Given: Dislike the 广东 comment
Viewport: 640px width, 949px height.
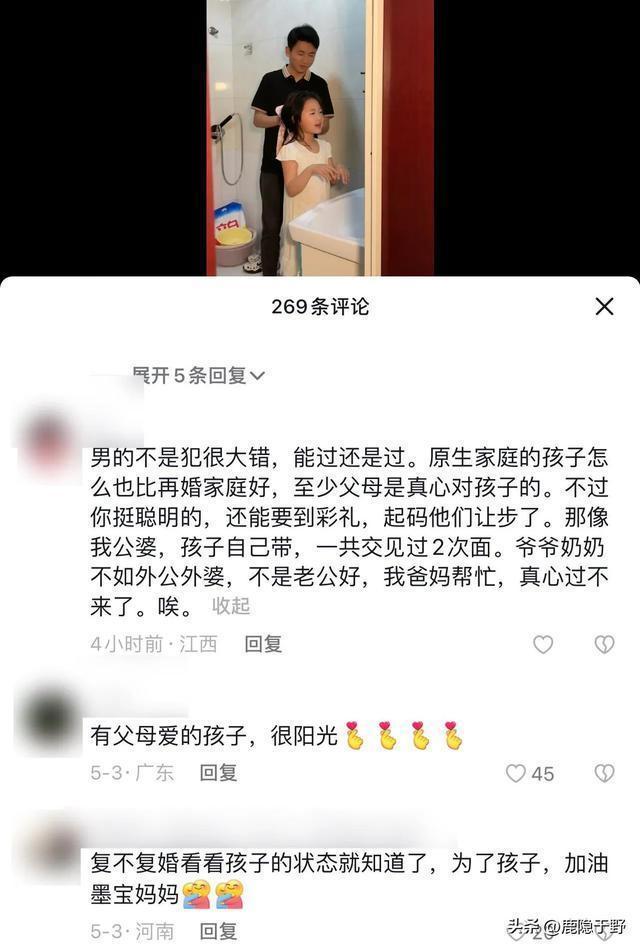Looking at the screenshot, I should point(604,773).
